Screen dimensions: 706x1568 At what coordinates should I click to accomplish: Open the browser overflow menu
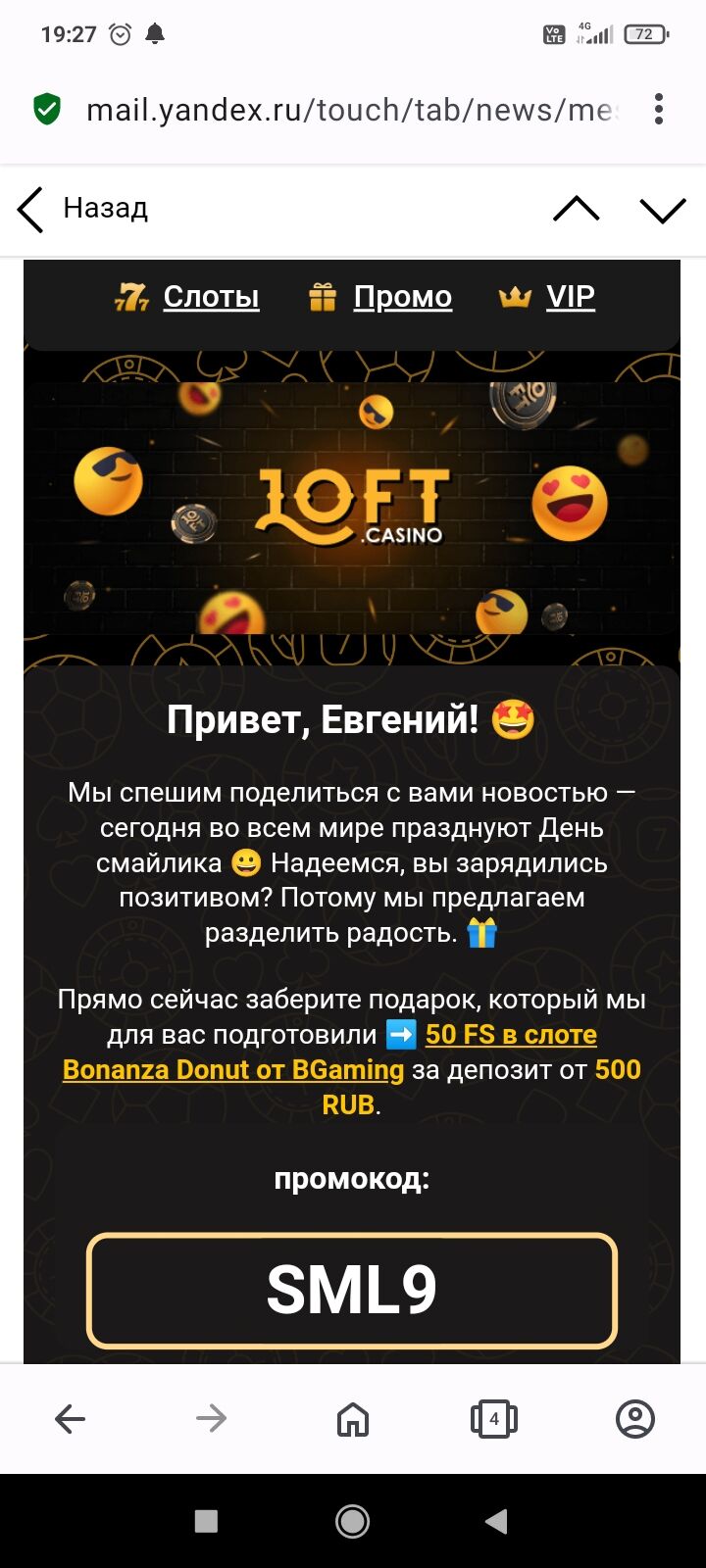pos(659,109)
